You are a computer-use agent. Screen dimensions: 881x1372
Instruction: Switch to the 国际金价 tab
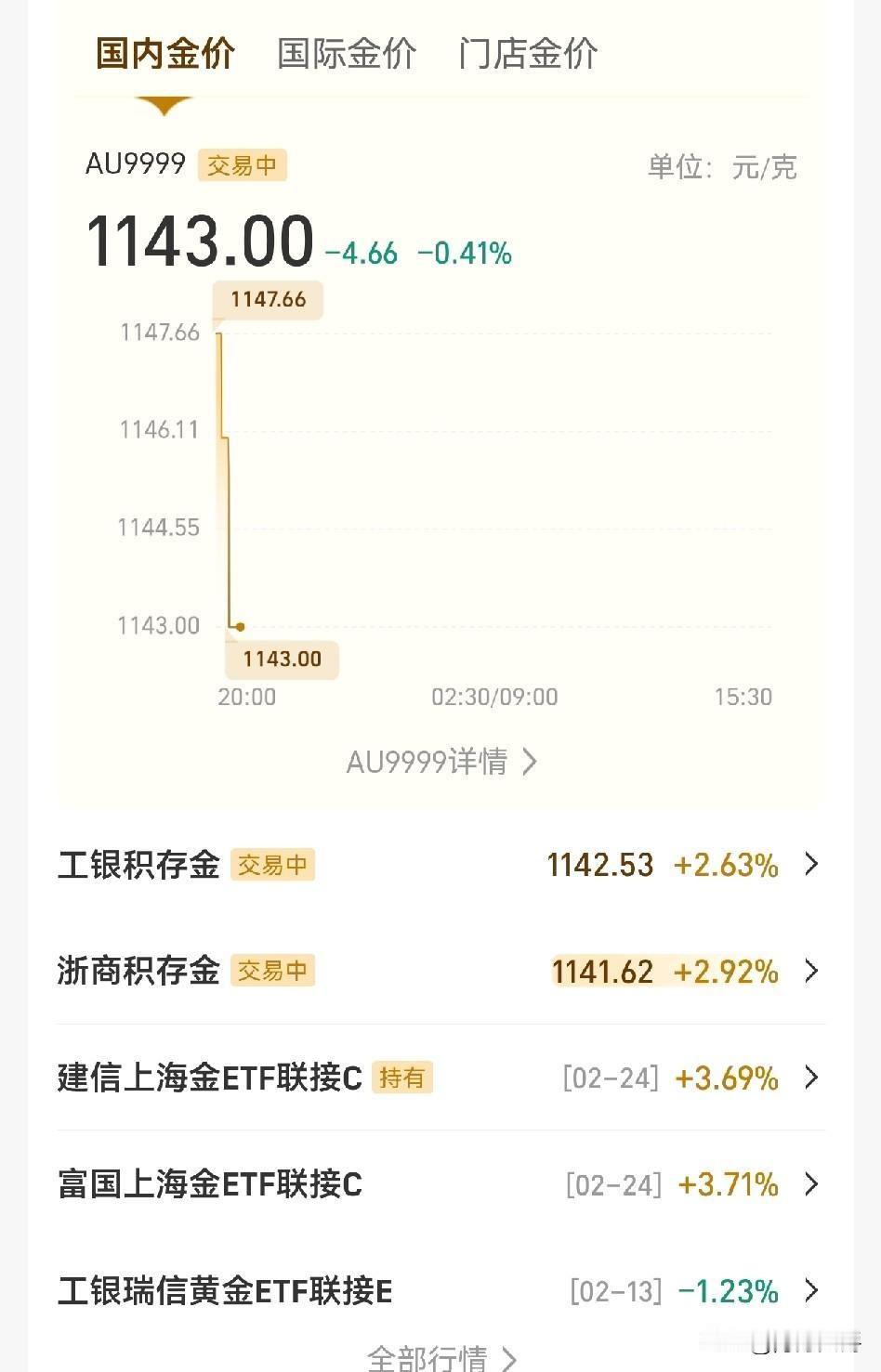(346, 54)
